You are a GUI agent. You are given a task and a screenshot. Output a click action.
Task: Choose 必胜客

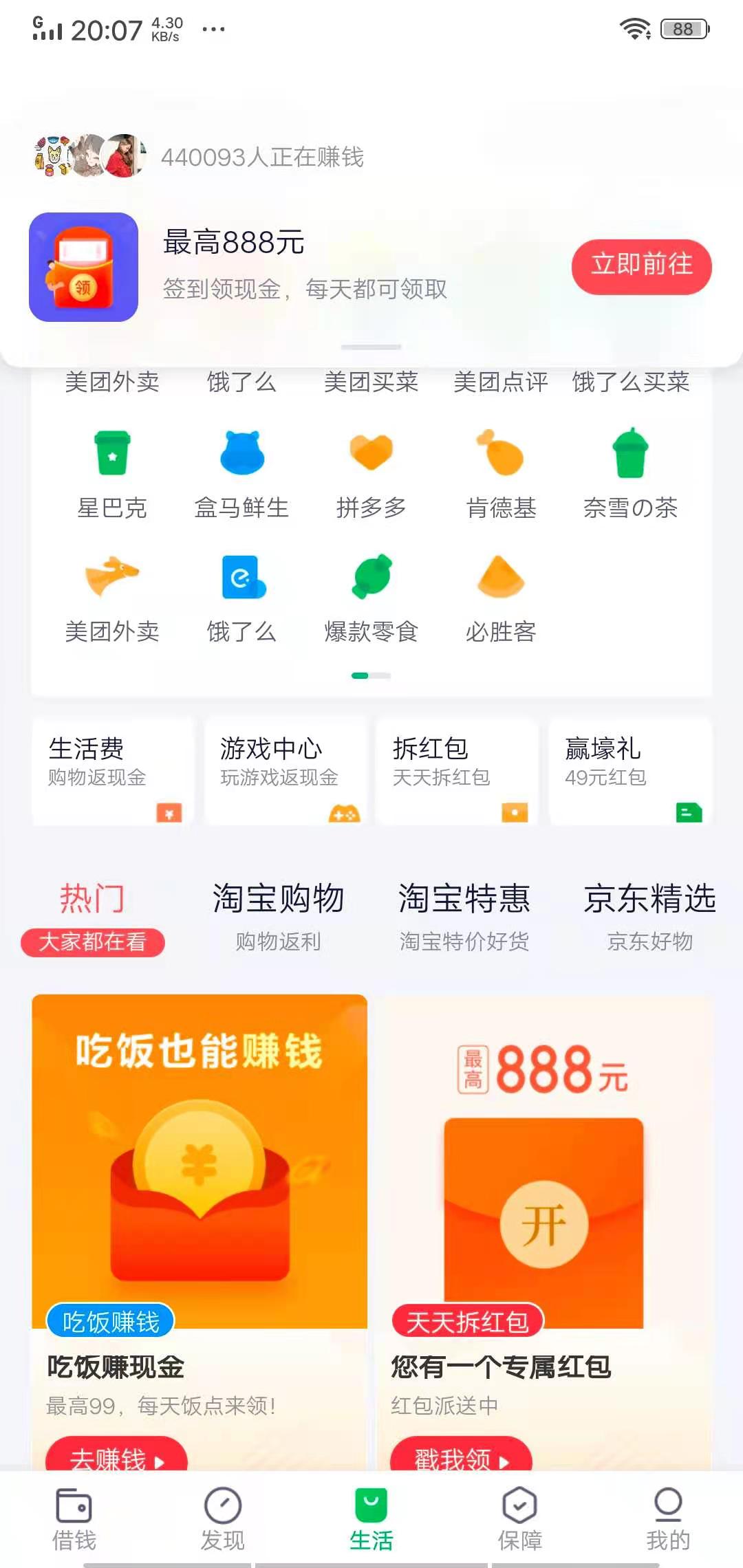point(501,597)
